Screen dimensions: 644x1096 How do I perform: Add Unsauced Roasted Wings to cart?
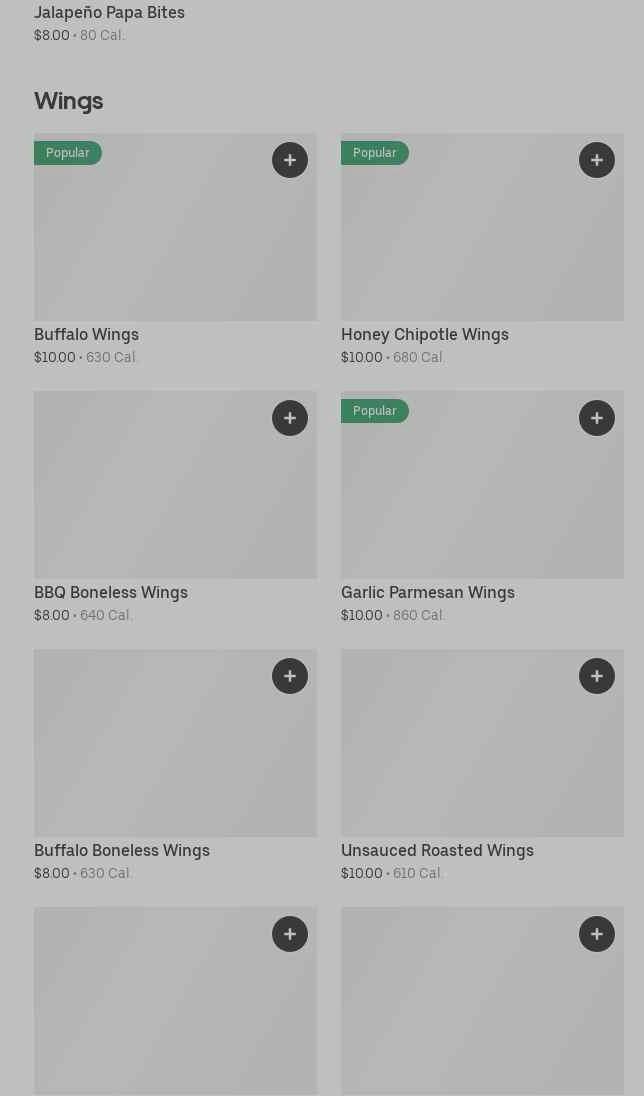(x=597, y=676)
